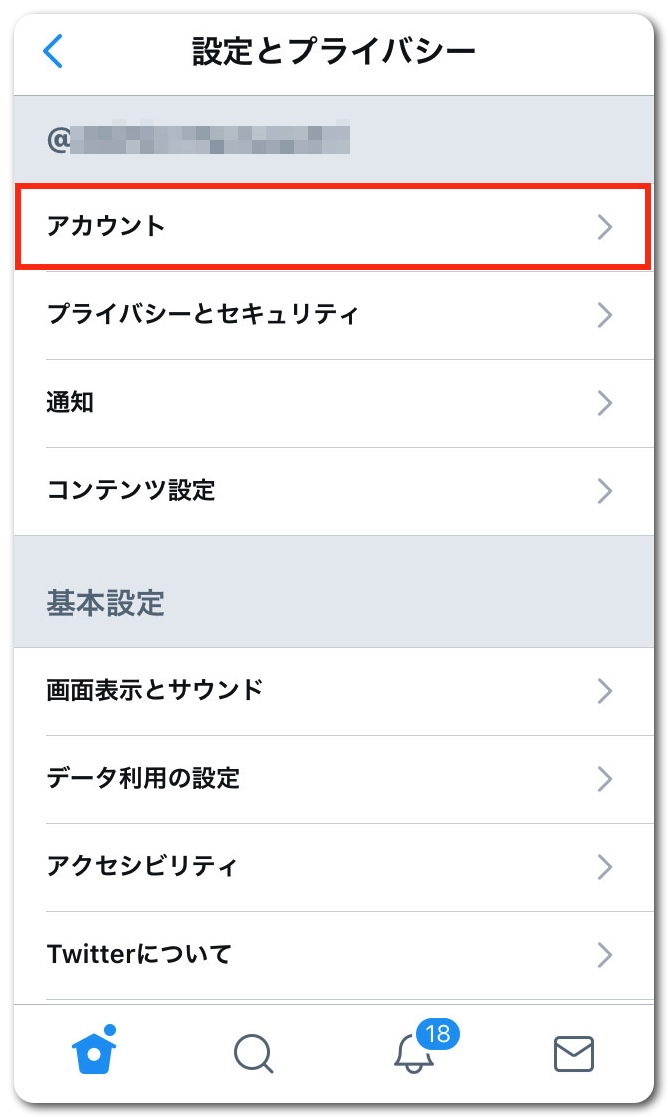Image resolution: width=668 pixels, height=1117 pixels.
Task: Switch to the Search tab
Action: coord(253,1053)
